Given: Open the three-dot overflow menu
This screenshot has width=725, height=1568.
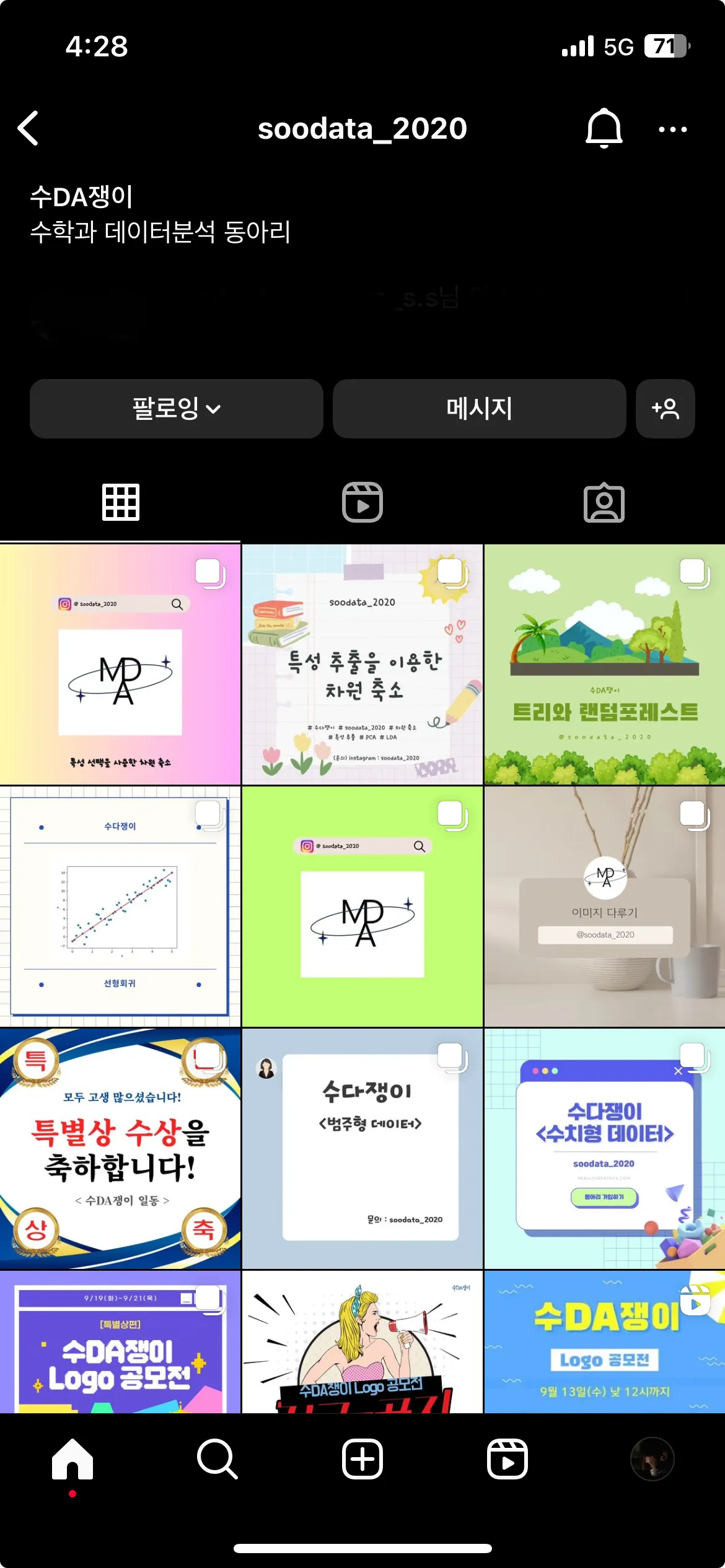Looking at the screenshot, I should [x=672, y=129].
